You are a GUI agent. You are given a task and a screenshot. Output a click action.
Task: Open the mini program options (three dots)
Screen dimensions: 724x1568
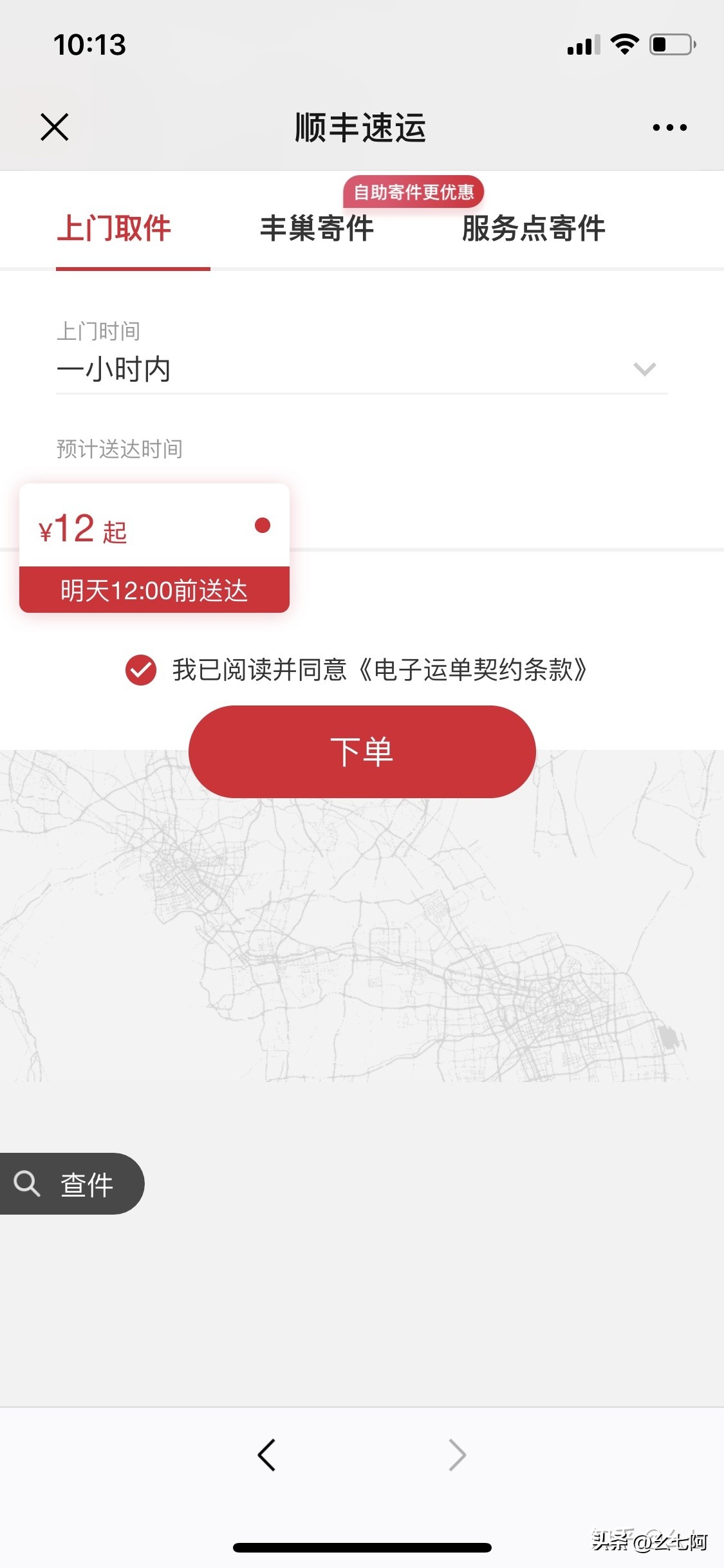pyautogui.click(x=669, y=127)
